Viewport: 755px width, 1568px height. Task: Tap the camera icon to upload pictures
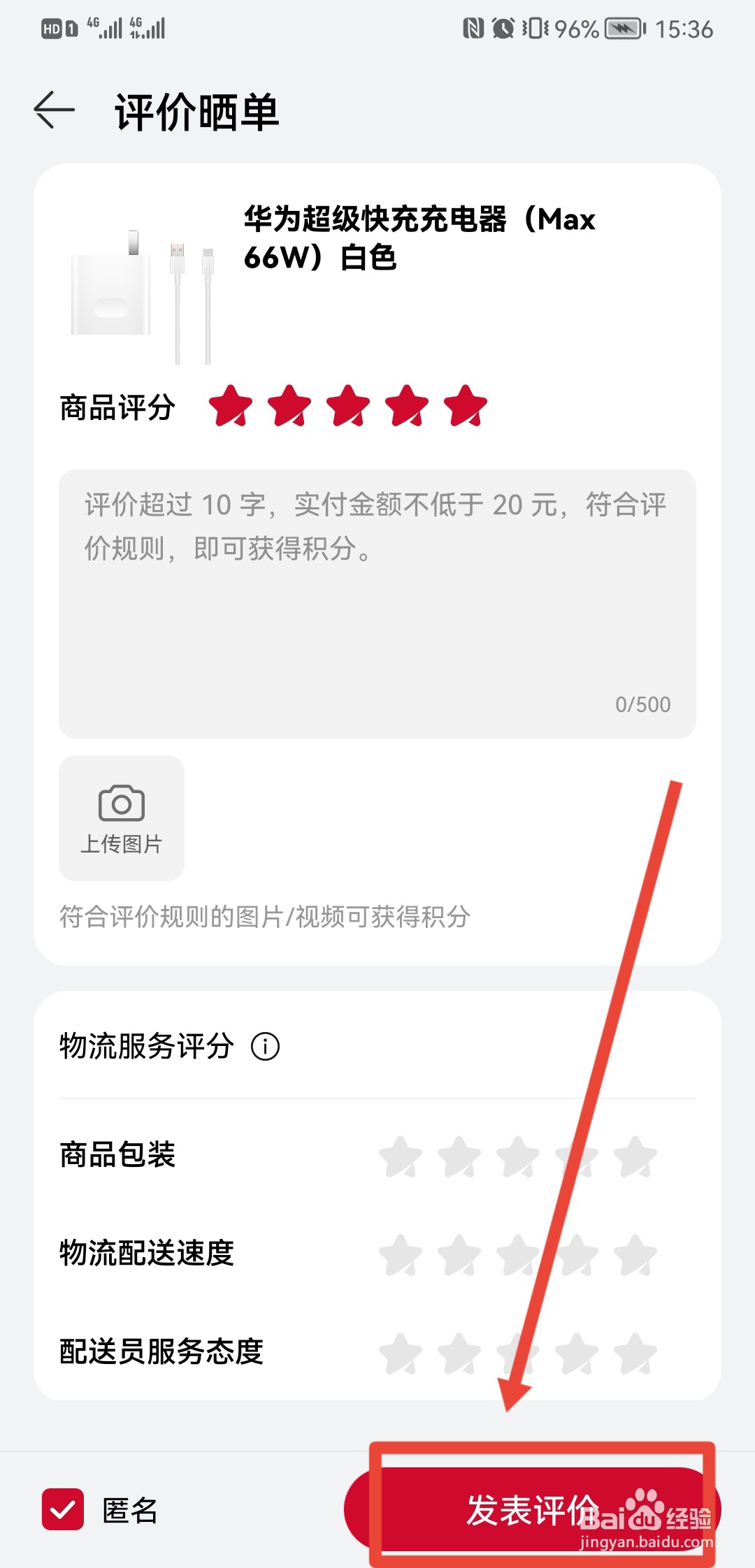[x=120, y=804]
